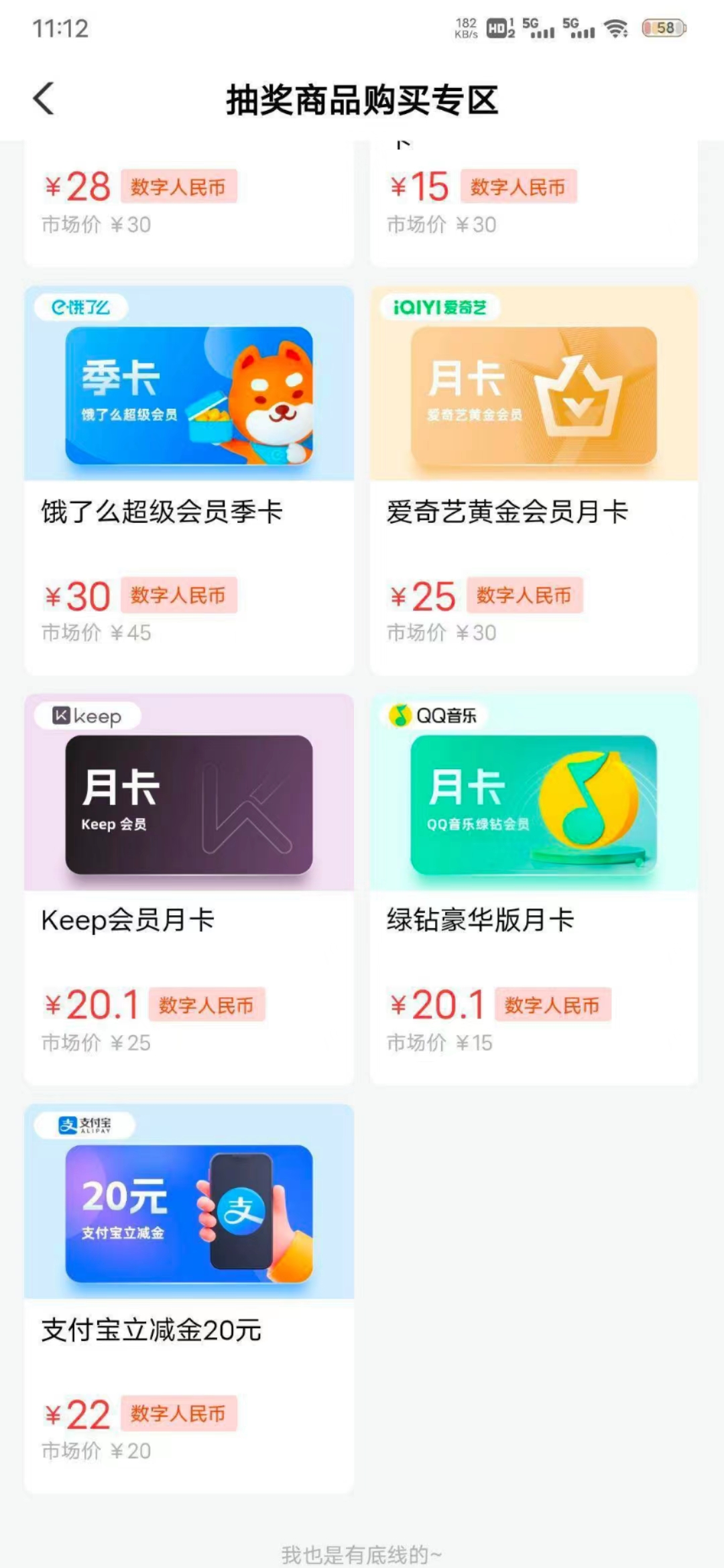
Task: Open the 饿了么超级会员季卡 product card
Action: click(188, 479)
